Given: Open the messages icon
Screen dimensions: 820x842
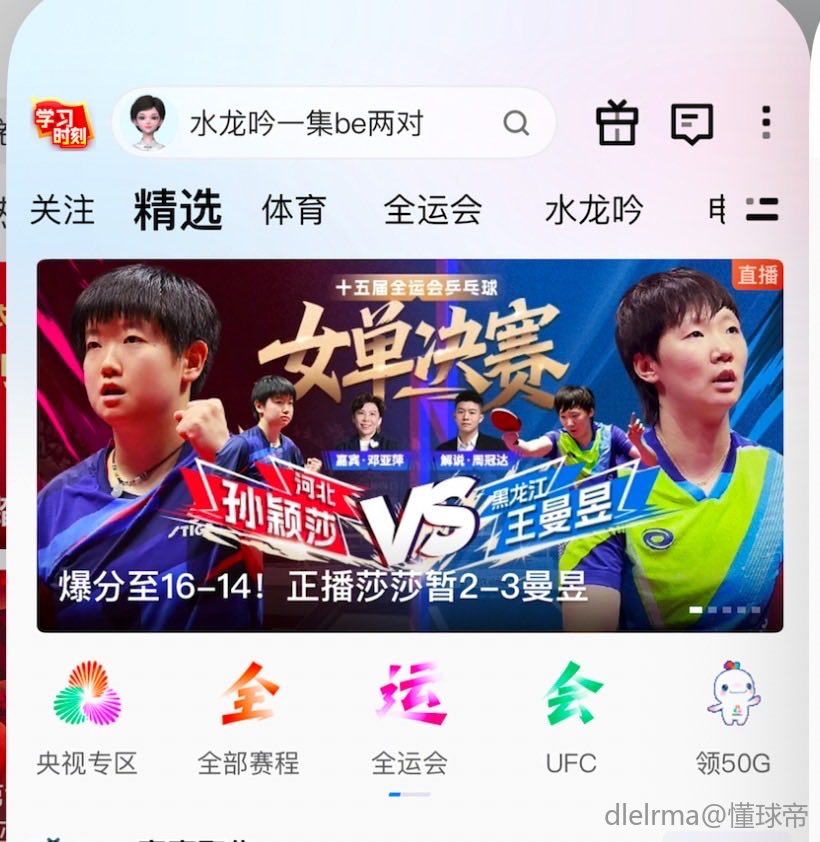Looking at the screenshot, I should (x=691, y=123).
